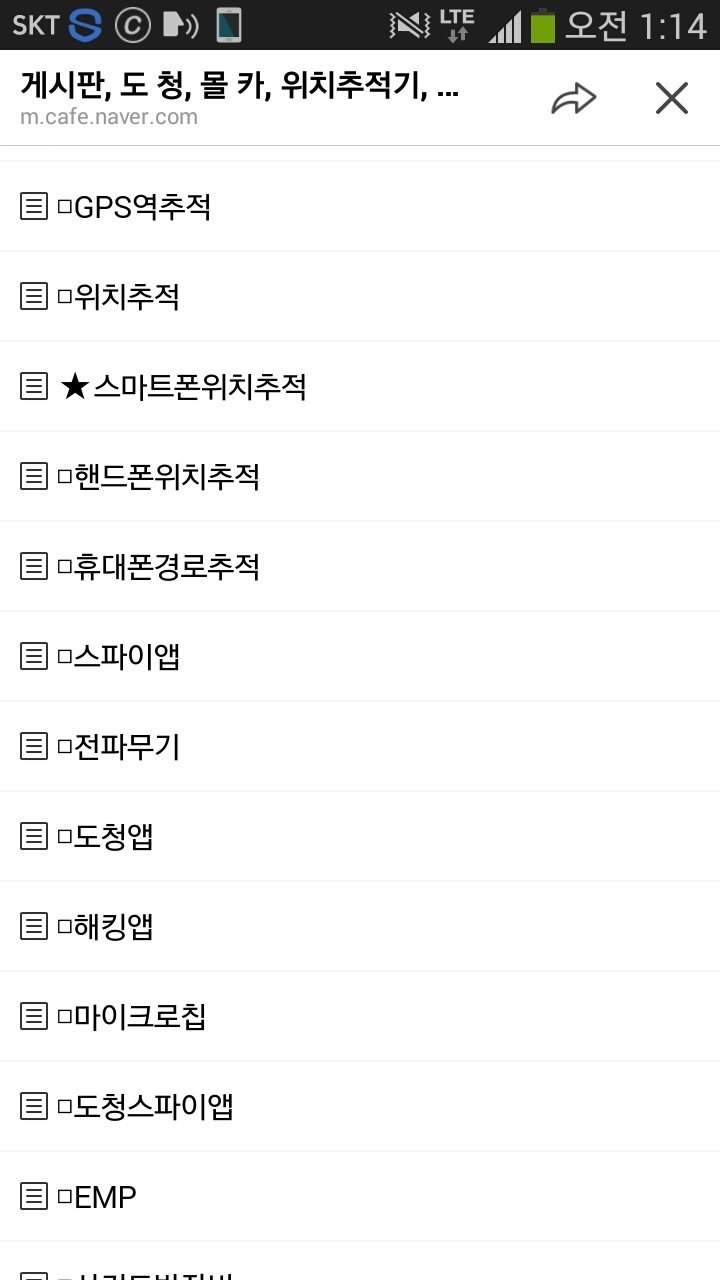Image resolution: width=720 pixels, height=1280 pixels.
Task: Share this cafe page
Action: click(x=573, y=99)
